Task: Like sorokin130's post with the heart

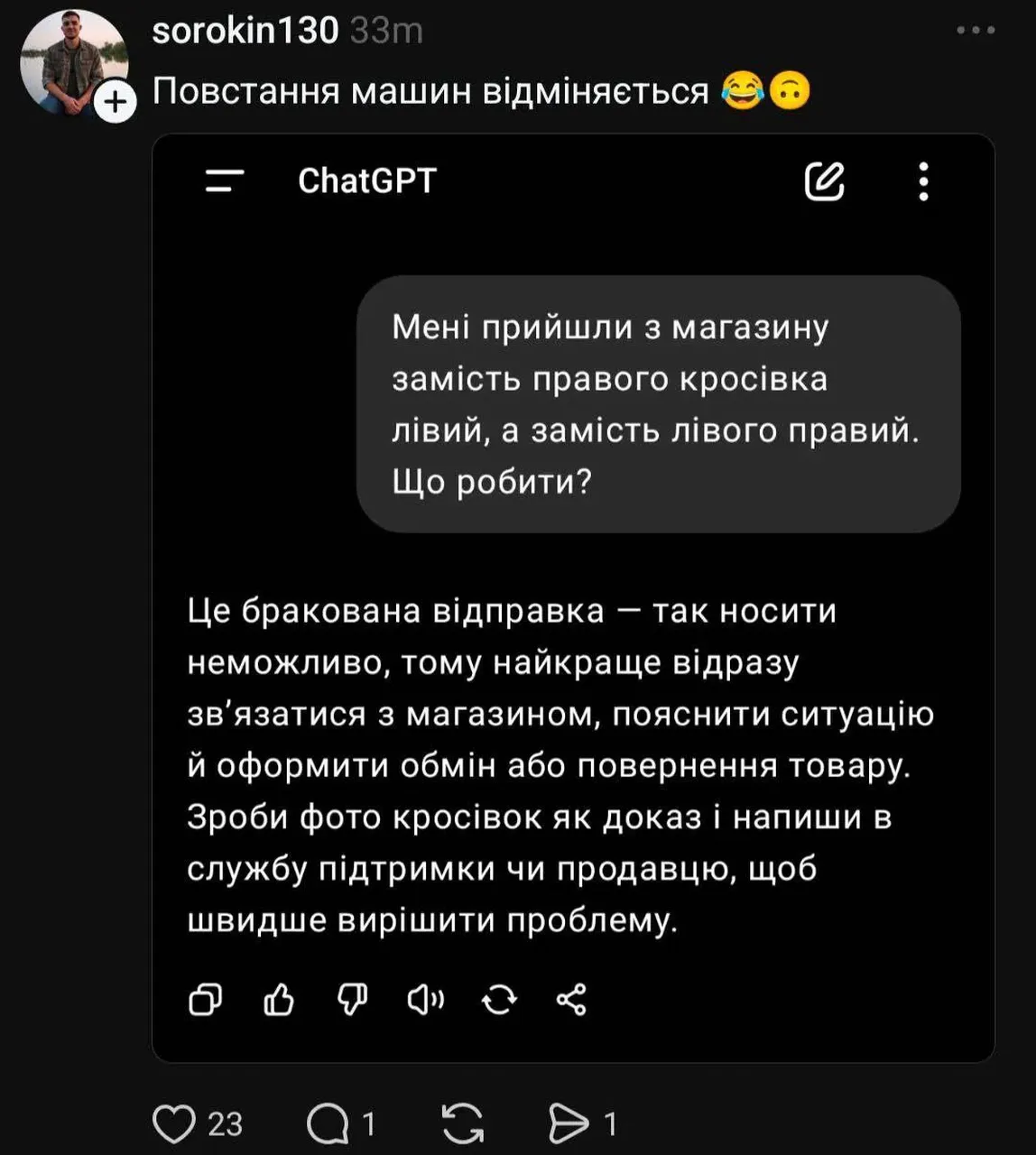Action: pos(174,1123)
